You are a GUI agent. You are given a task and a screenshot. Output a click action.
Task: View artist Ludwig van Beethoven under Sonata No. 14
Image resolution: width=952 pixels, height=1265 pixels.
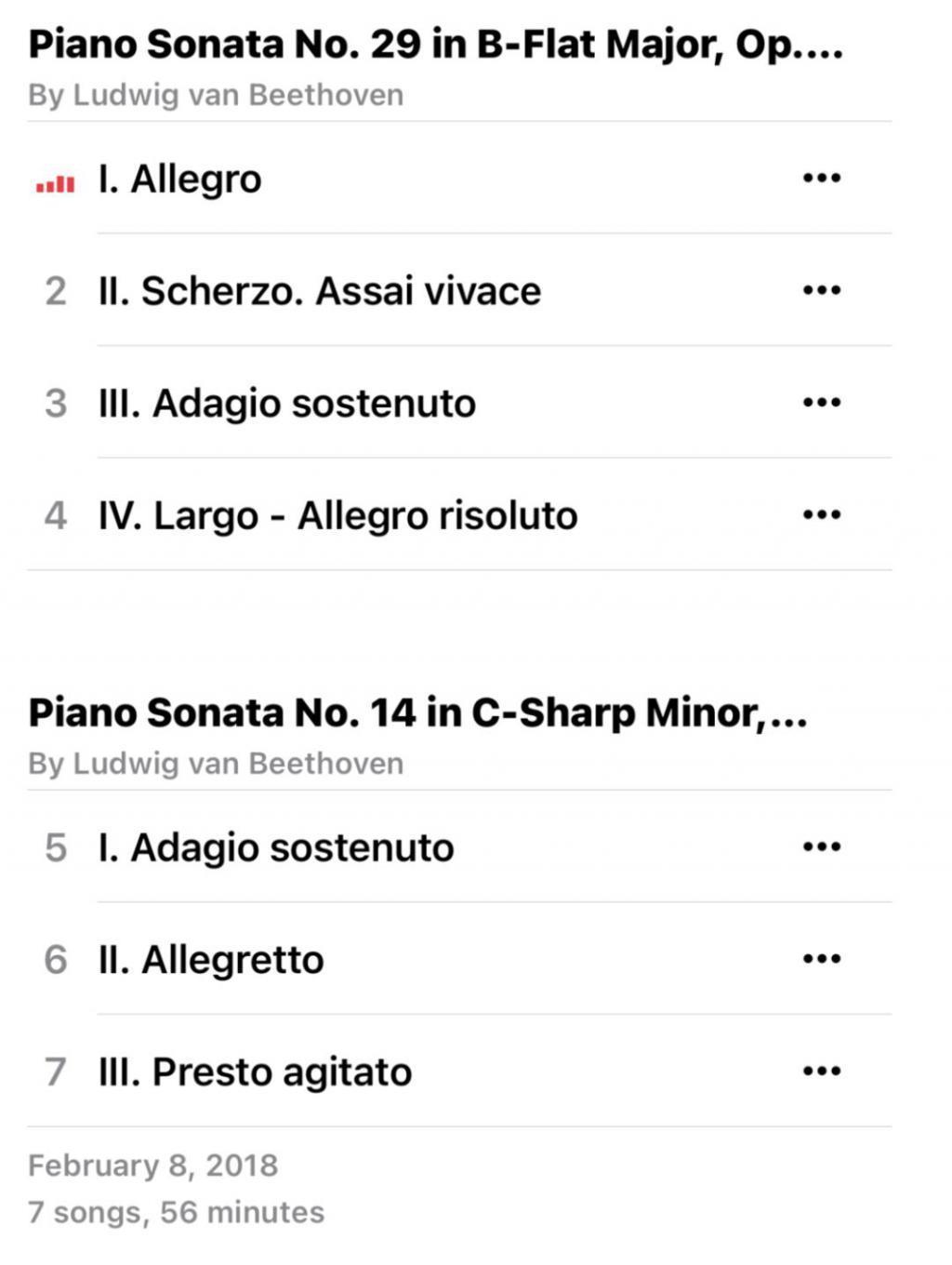216,764
